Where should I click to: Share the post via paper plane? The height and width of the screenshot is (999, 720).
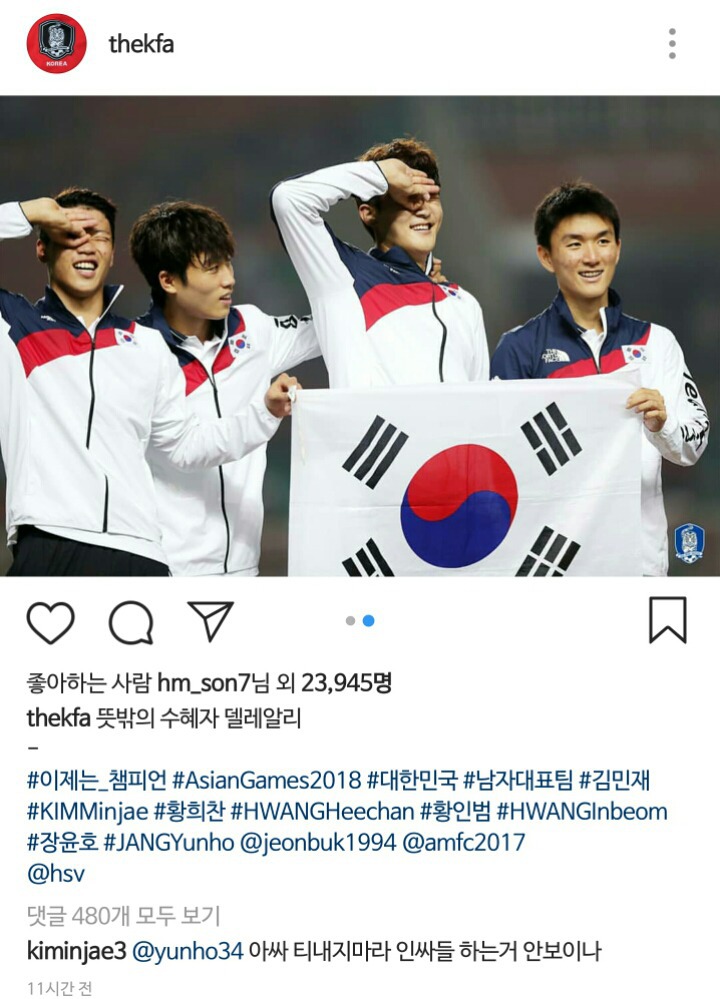coord(210,621)
